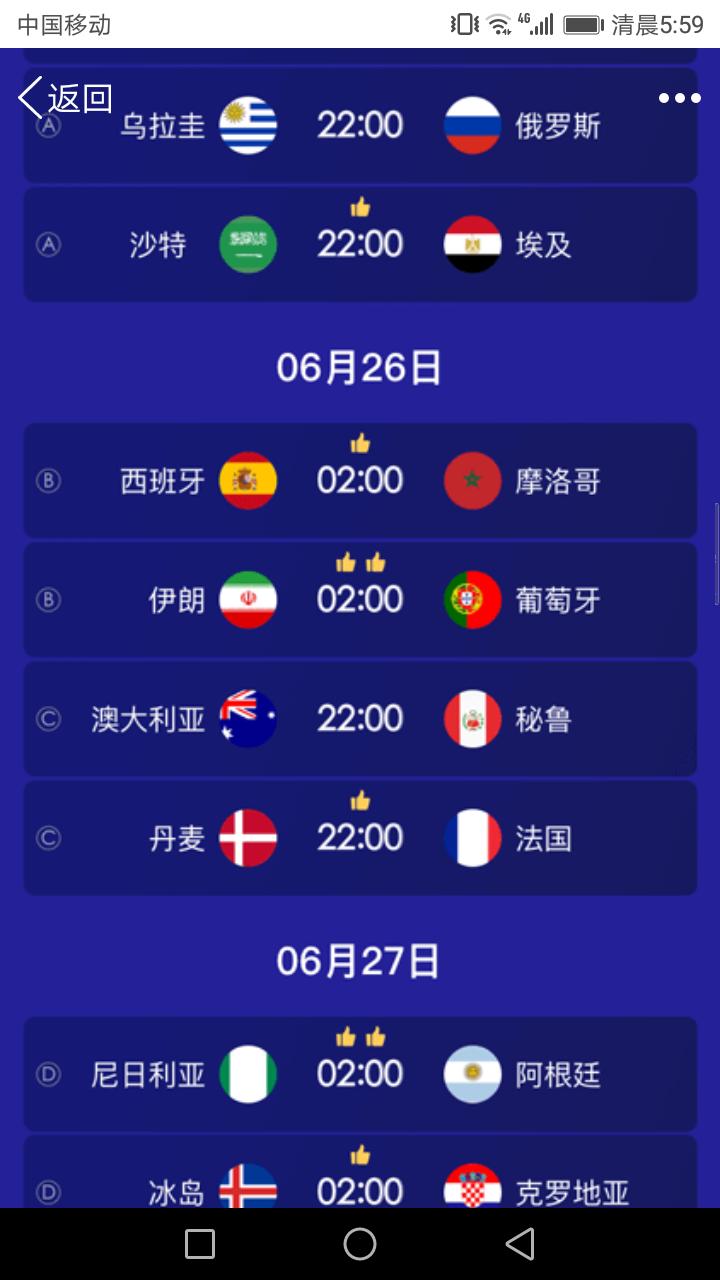Open the 西班牙 vs 摩洛哥 match
This screenshot has height=1280, width=720.
[x=360, y=481]
